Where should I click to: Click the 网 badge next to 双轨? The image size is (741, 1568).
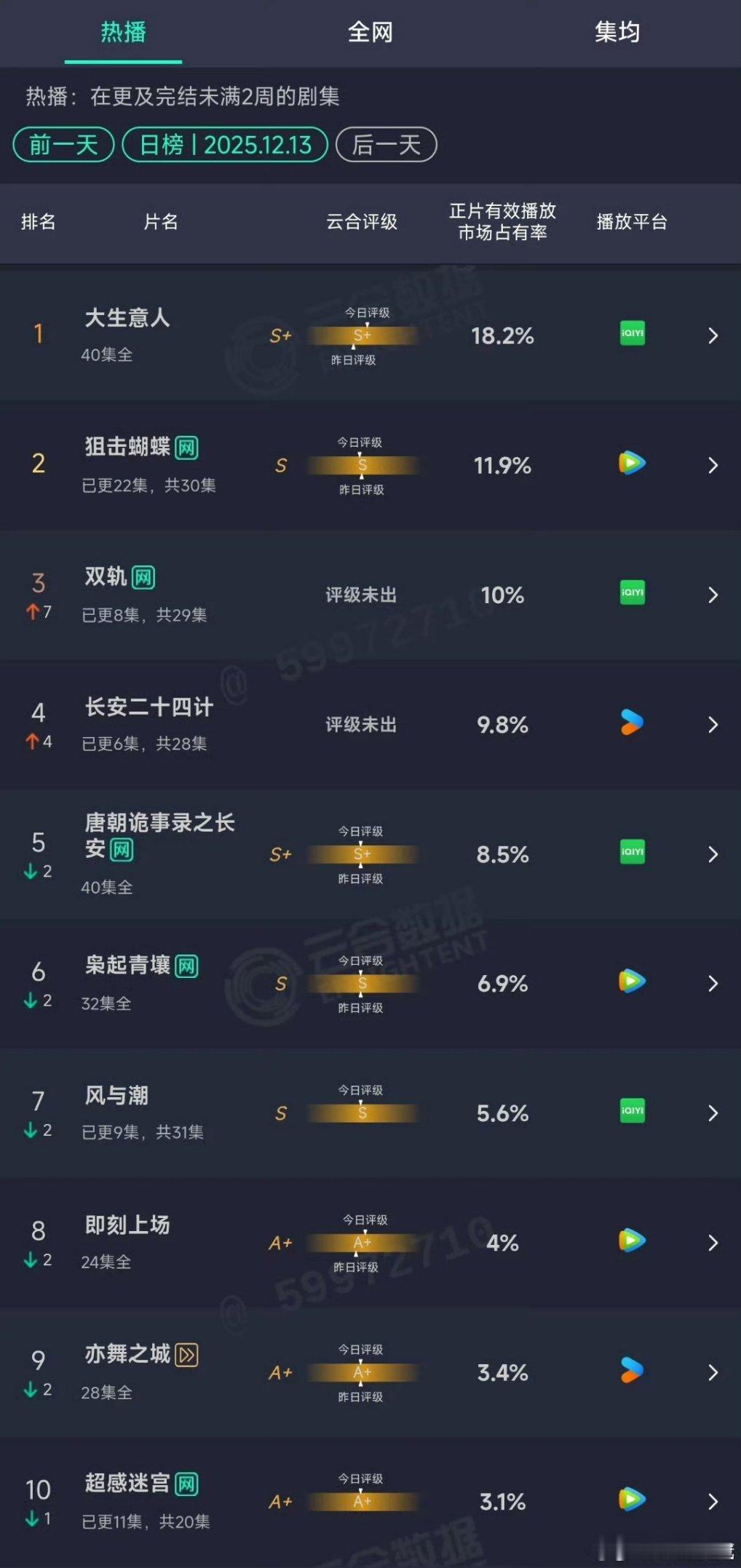[x=143, y=576]
